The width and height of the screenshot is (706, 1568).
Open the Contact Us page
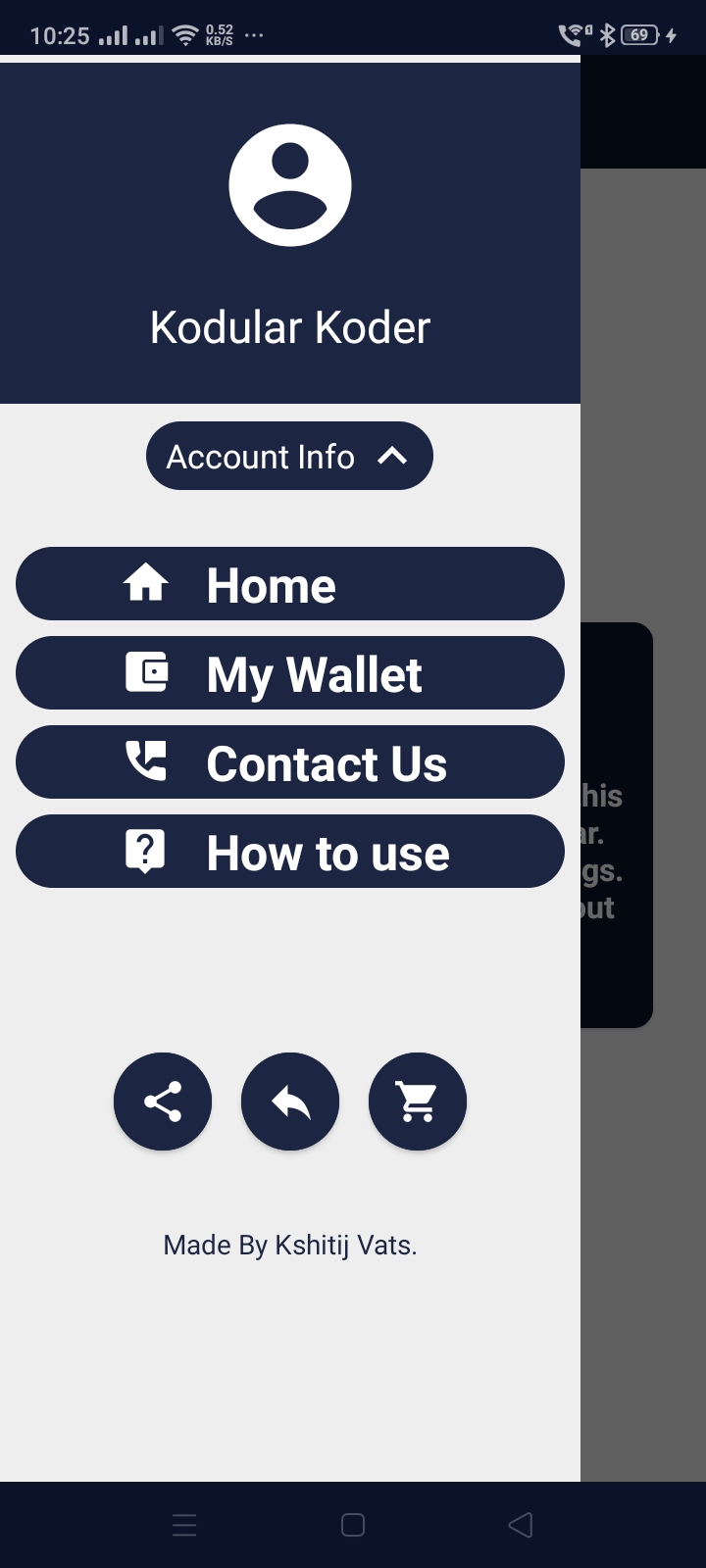(289, 762)
